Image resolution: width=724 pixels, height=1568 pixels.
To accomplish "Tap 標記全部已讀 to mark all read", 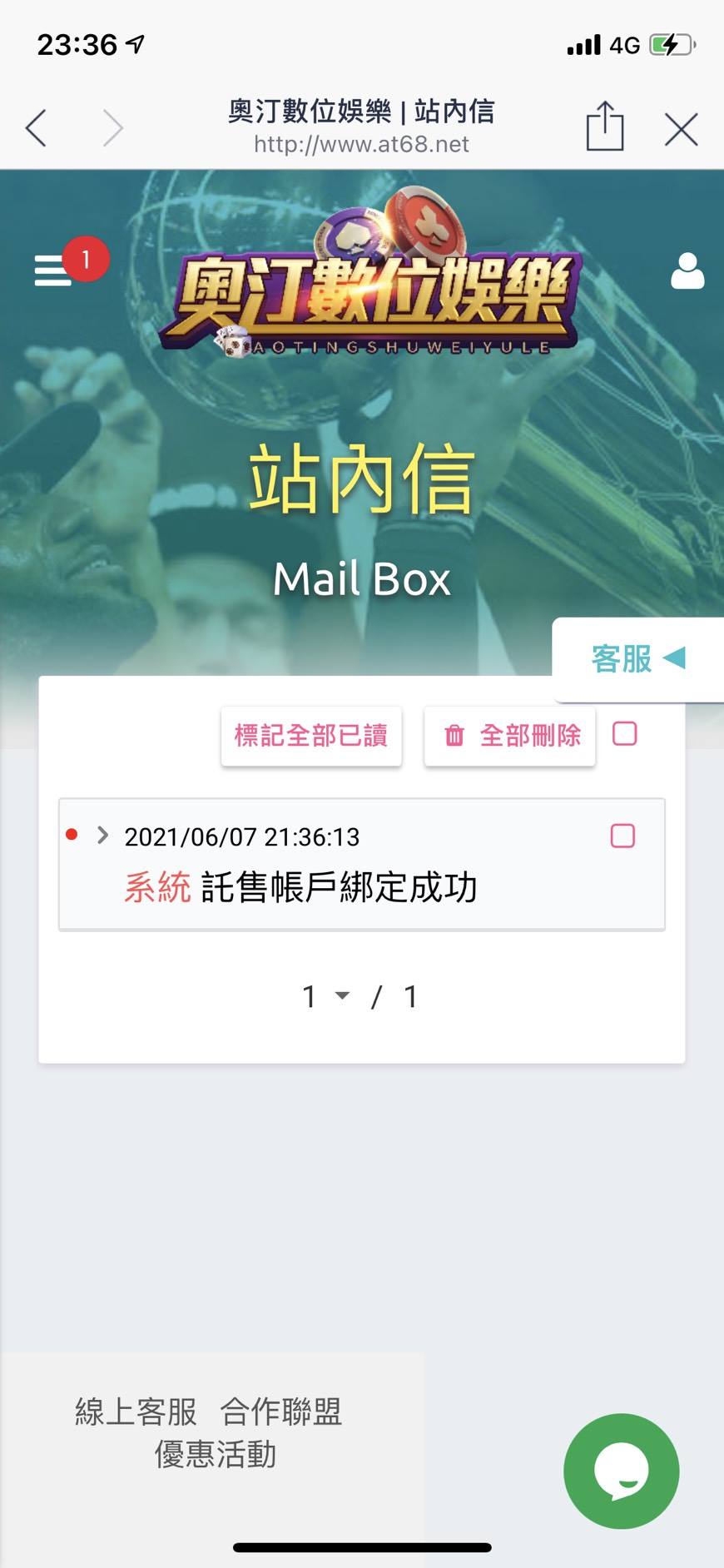I will tap(311, 736).
